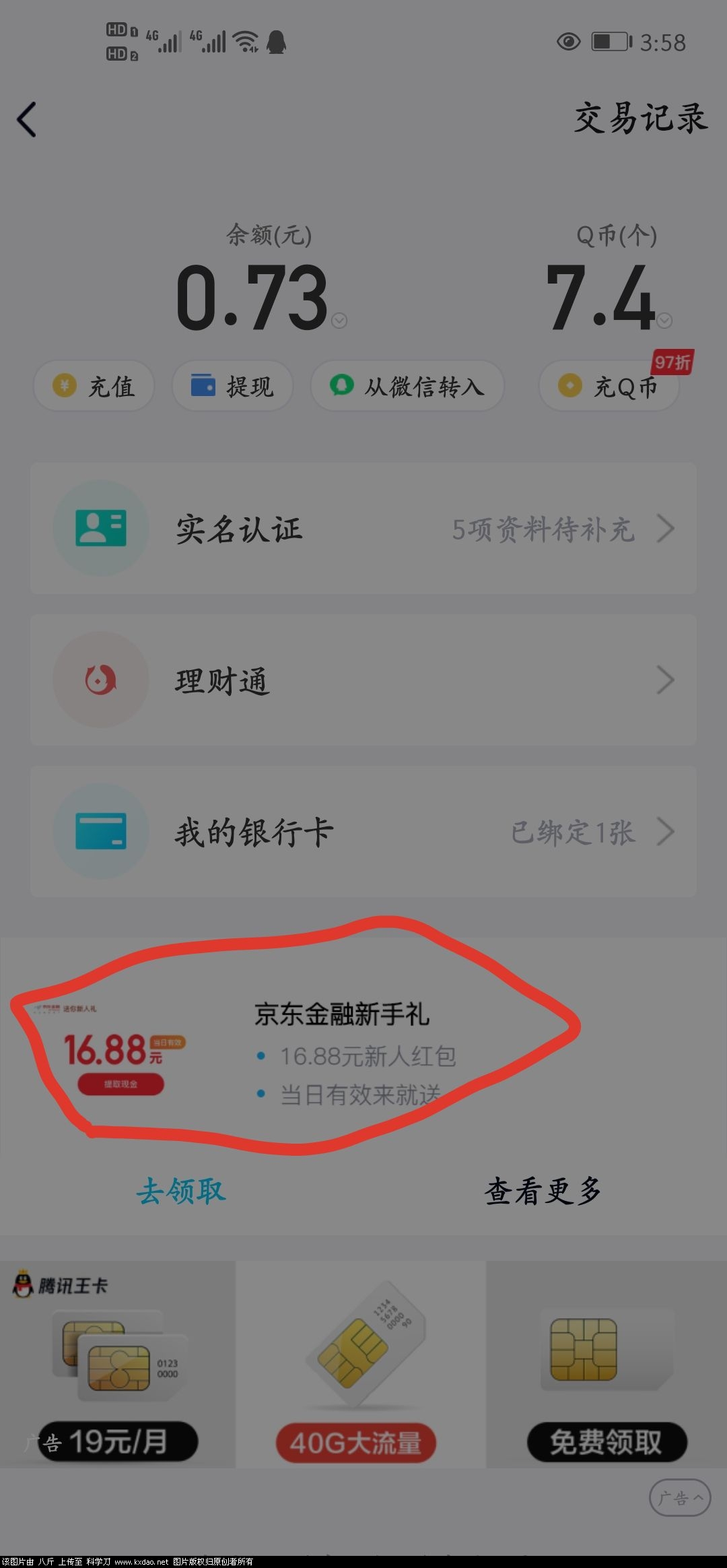Tap the 提现 withdraw button
This screenshot has width=727, height=1568.
tap(232, 386)
